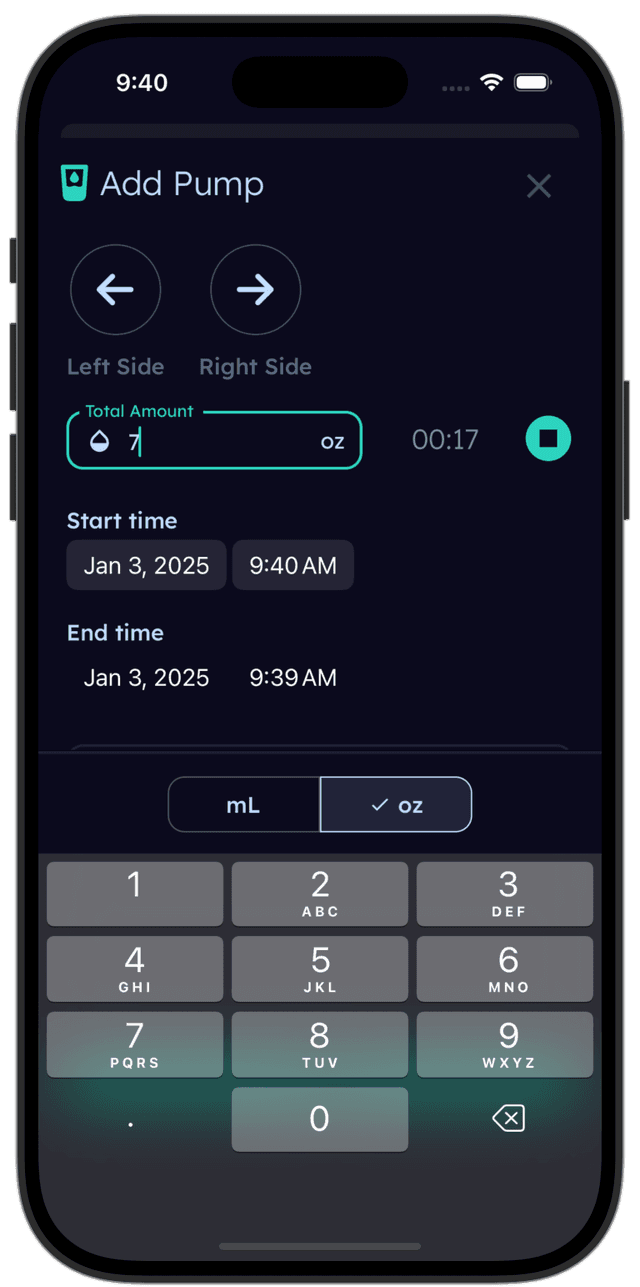Change the start date Jan 3, 2025

146,566
